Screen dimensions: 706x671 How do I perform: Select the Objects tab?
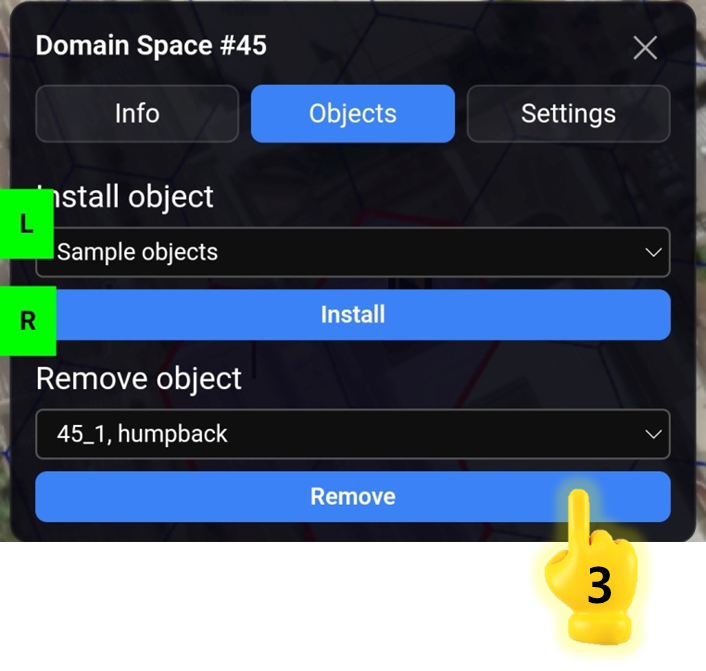click(x=353, y=114)
